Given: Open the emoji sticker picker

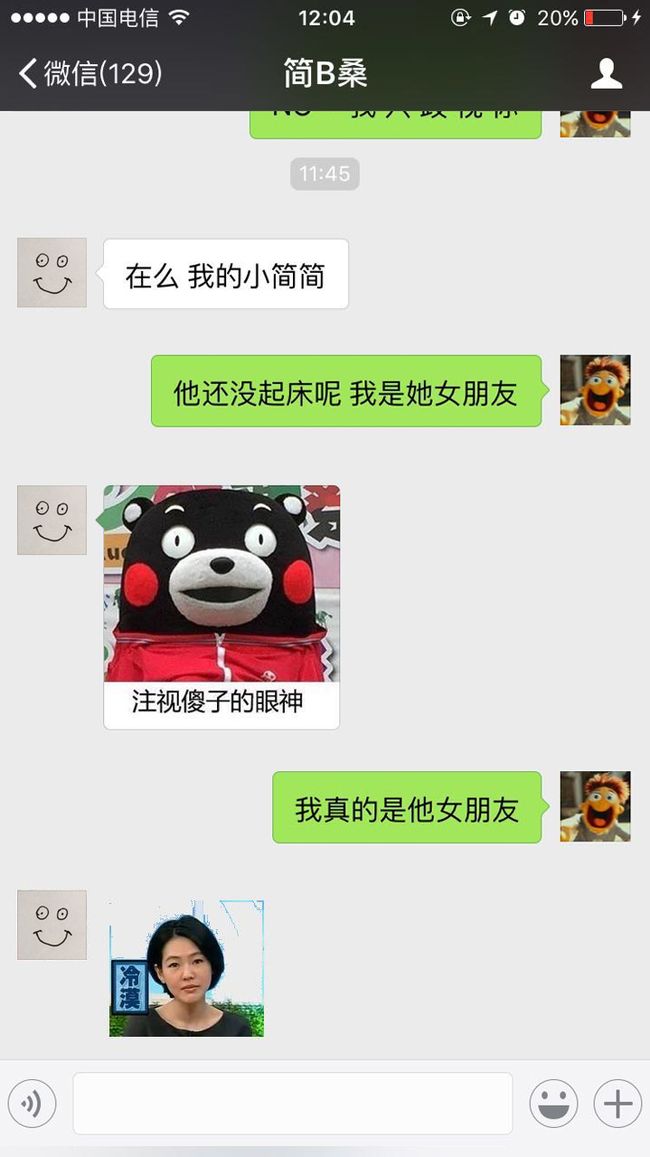Looking at the screenshot, I should (553, 1104).
